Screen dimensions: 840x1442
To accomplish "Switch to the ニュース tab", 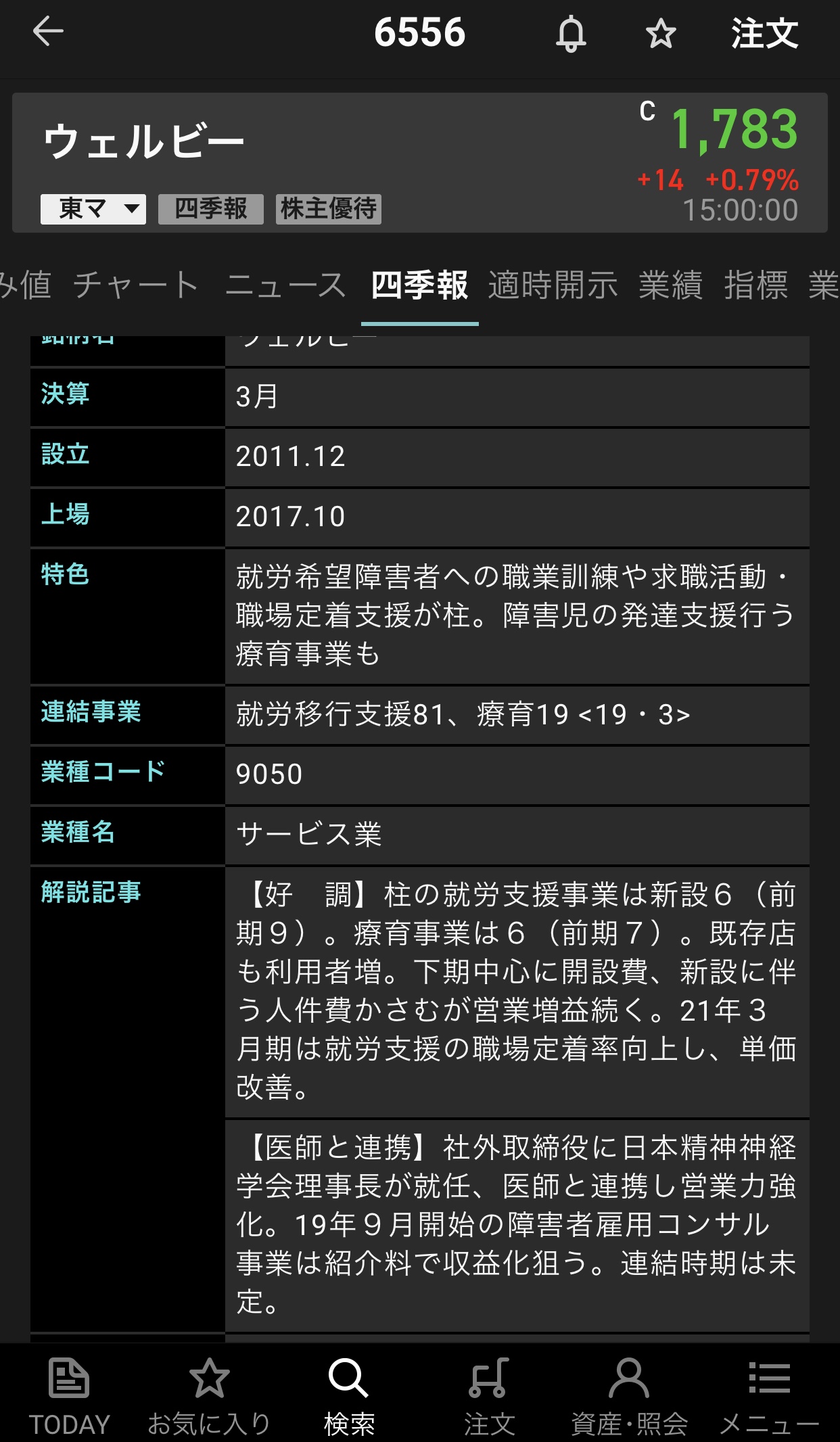I will (285, 285).
